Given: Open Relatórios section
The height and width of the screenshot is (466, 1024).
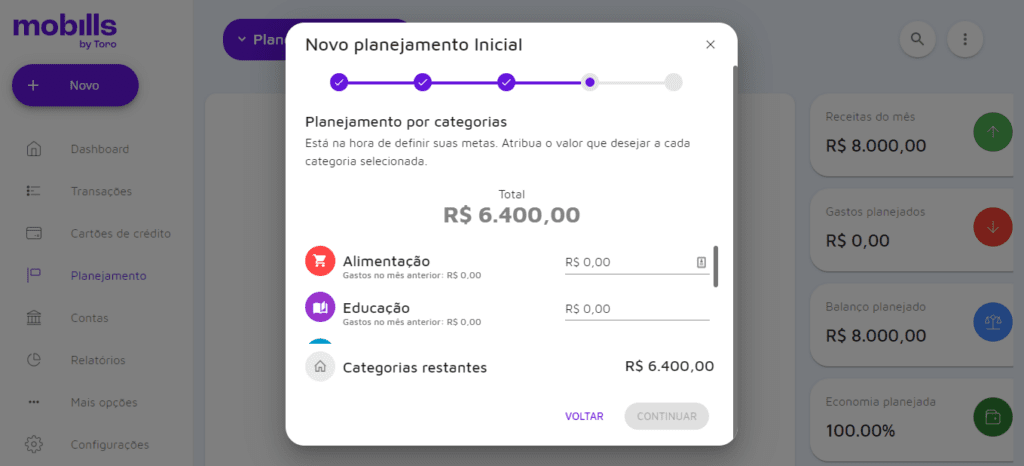Looking at the screenshot, I should [x=98, y=360].
